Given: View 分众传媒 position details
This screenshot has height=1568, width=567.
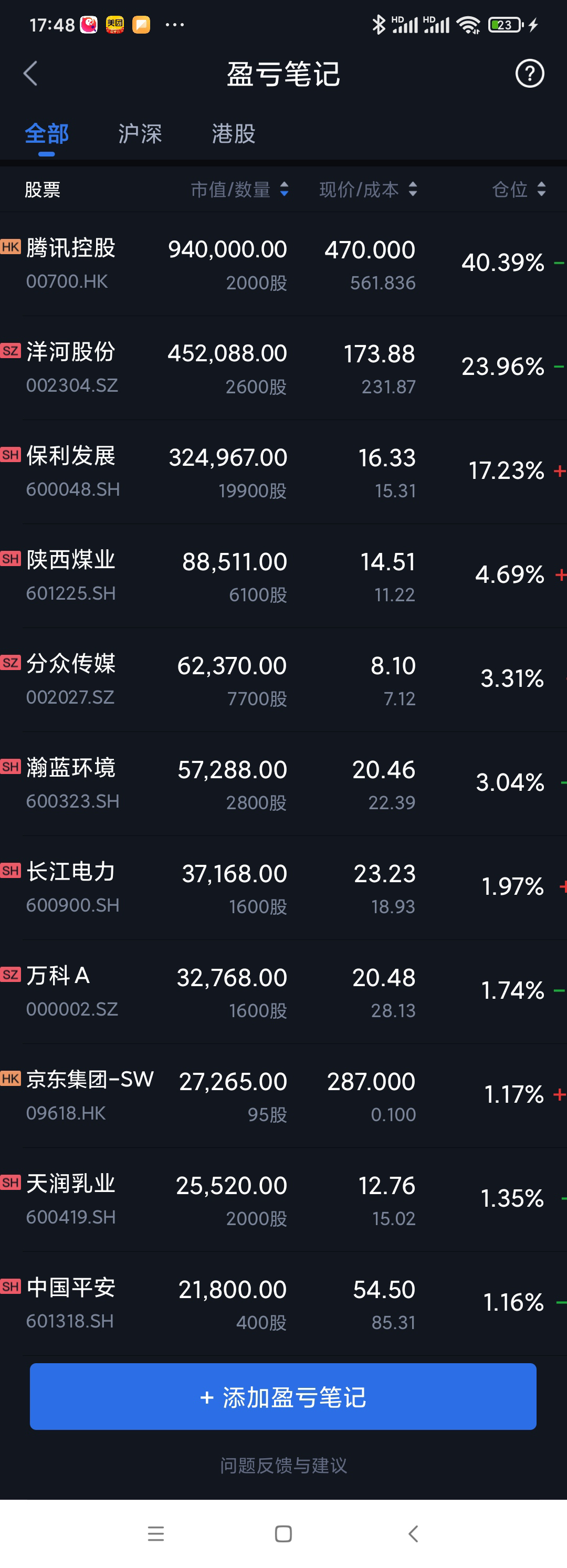Looking at the screenshot, I should coord(283,681).
